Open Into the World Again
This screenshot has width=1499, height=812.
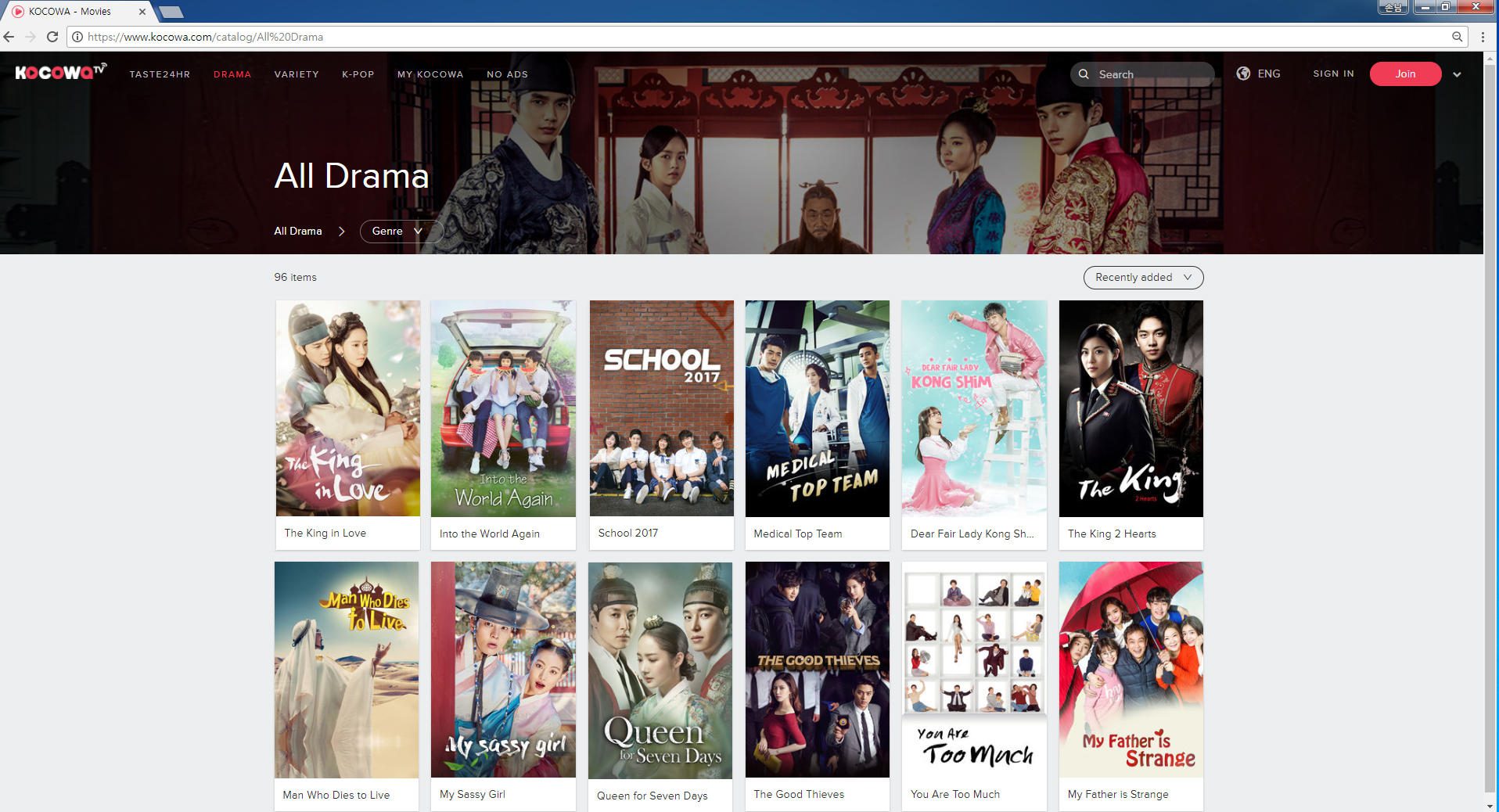coord(503,408)
